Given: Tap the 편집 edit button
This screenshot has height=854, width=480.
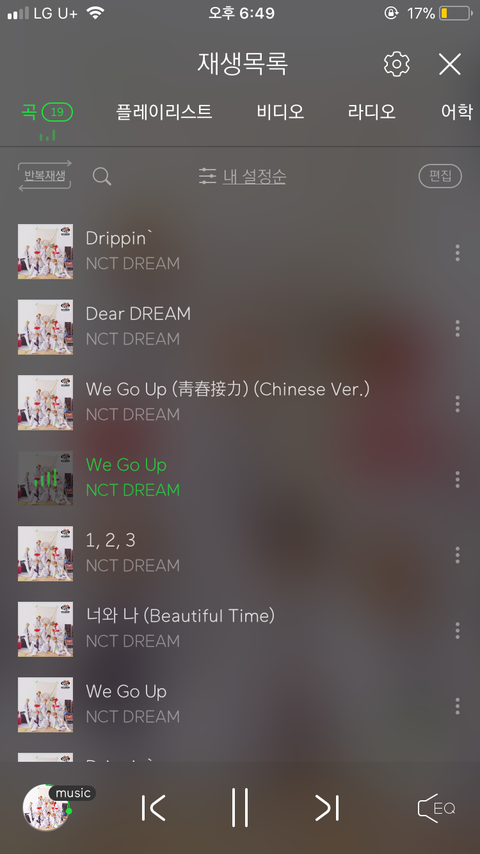Looking at the screenshot, I should point(440,176).
